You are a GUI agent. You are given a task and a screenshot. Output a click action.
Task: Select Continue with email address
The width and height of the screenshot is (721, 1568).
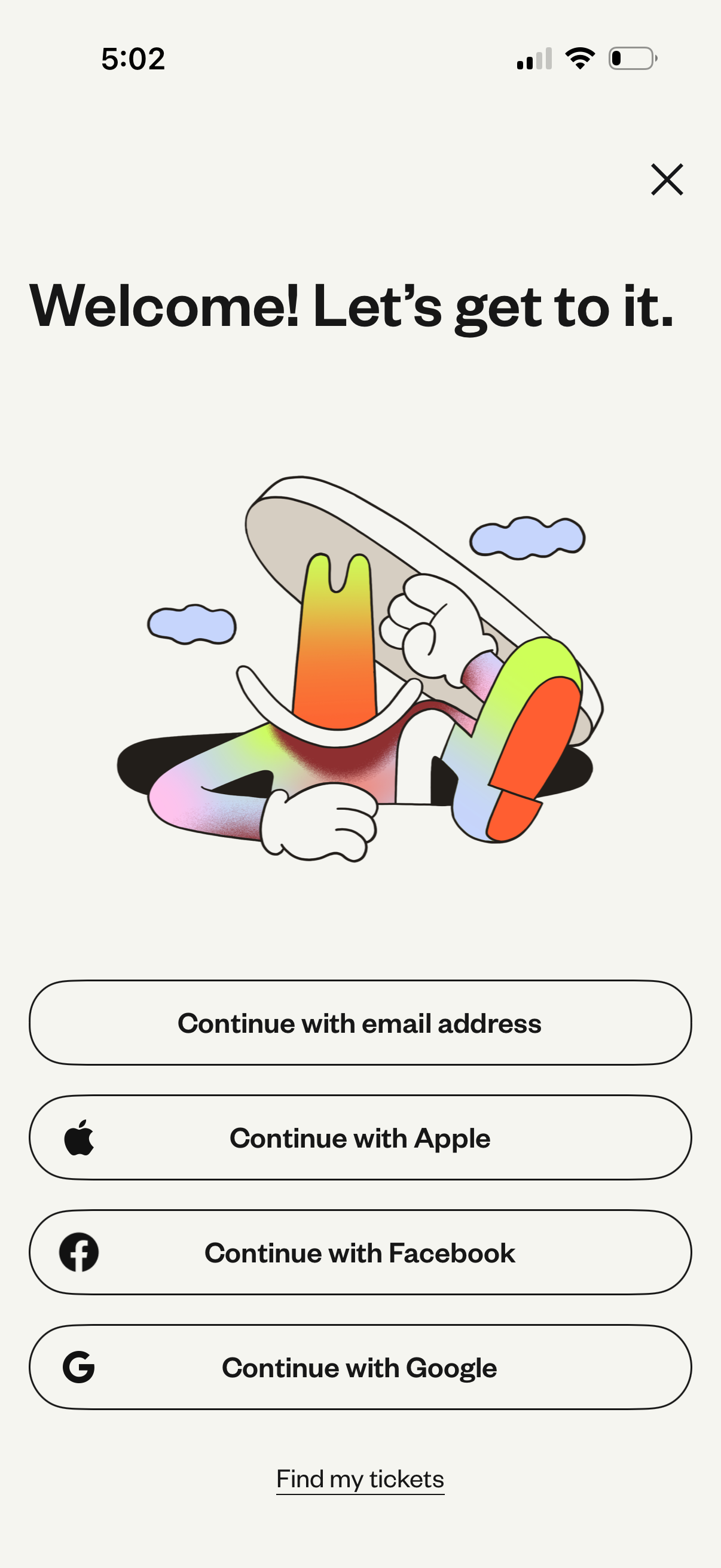(360, 1023)
